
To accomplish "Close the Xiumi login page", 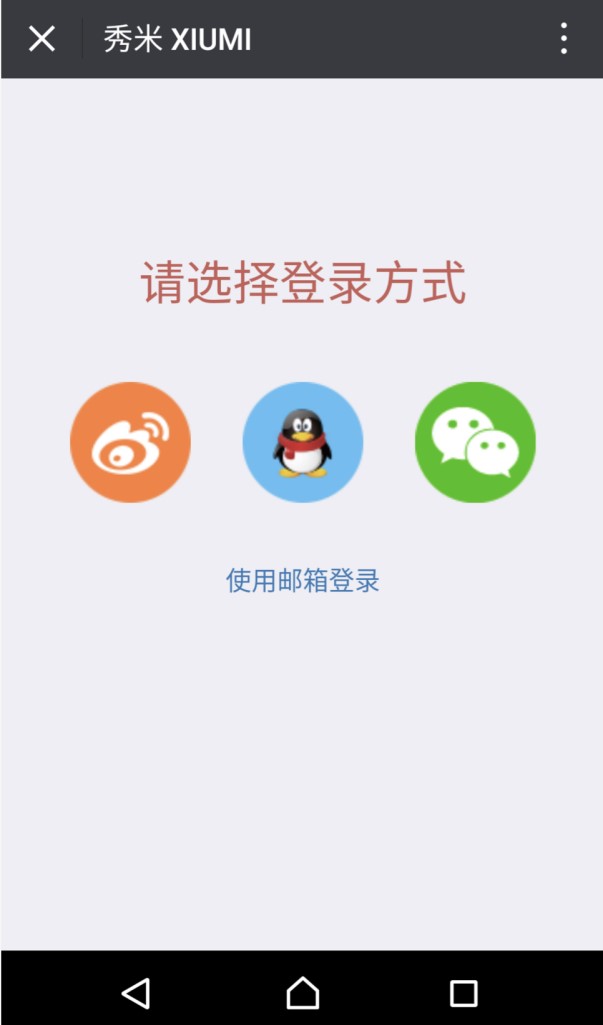I will (x=41, y=39).
